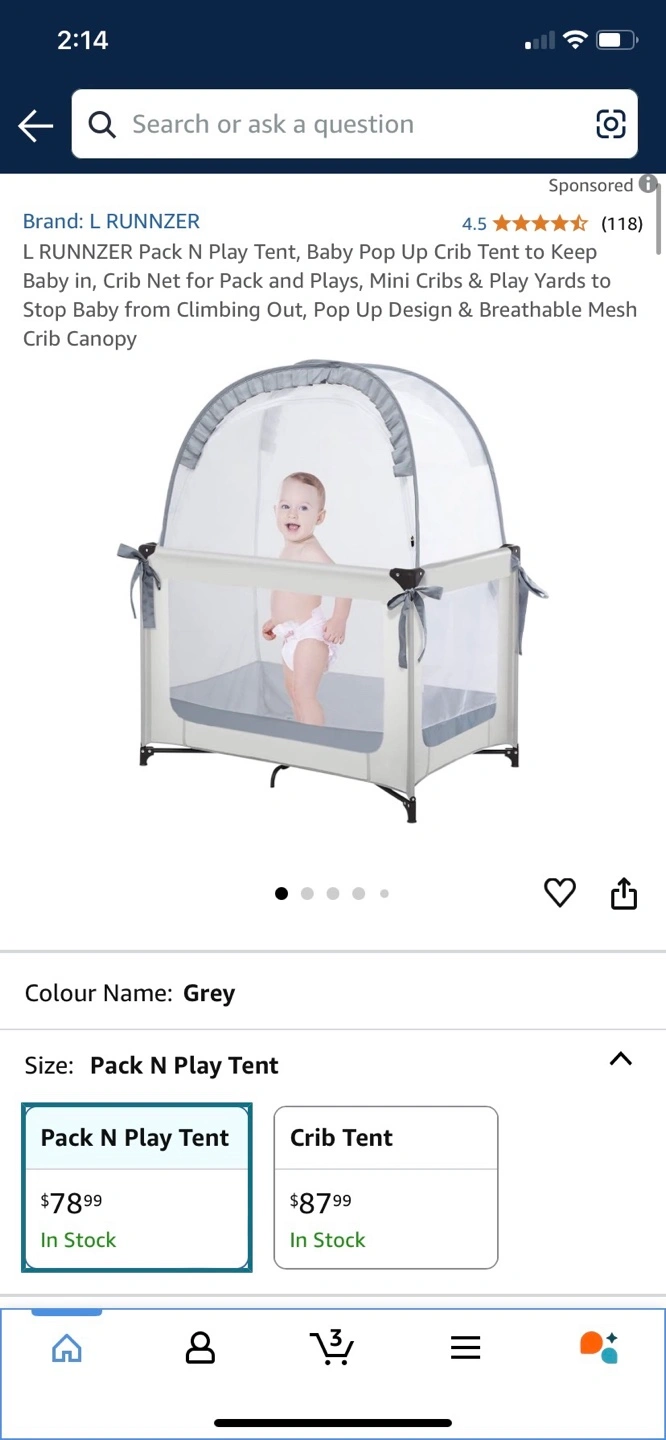Open the AI assistant tab

tap(598, 1347)
